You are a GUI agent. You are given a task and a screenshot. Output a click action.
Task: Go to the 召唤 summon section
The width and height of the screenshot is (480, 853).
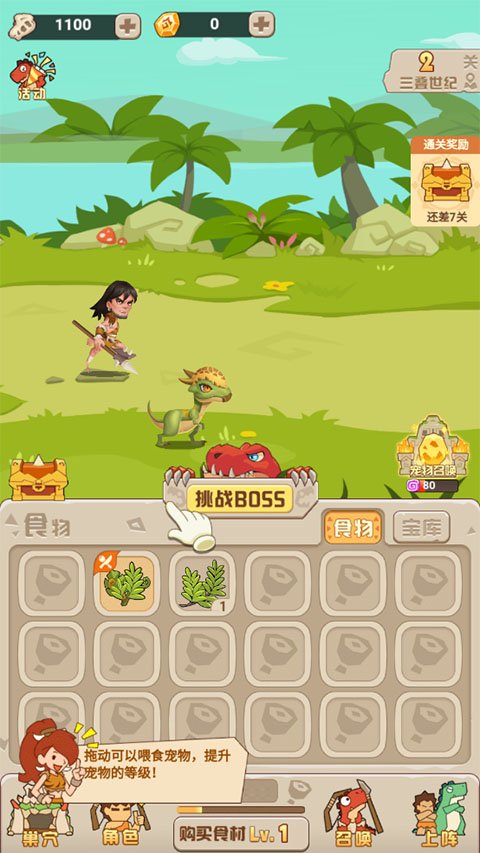tap(354, 815)
